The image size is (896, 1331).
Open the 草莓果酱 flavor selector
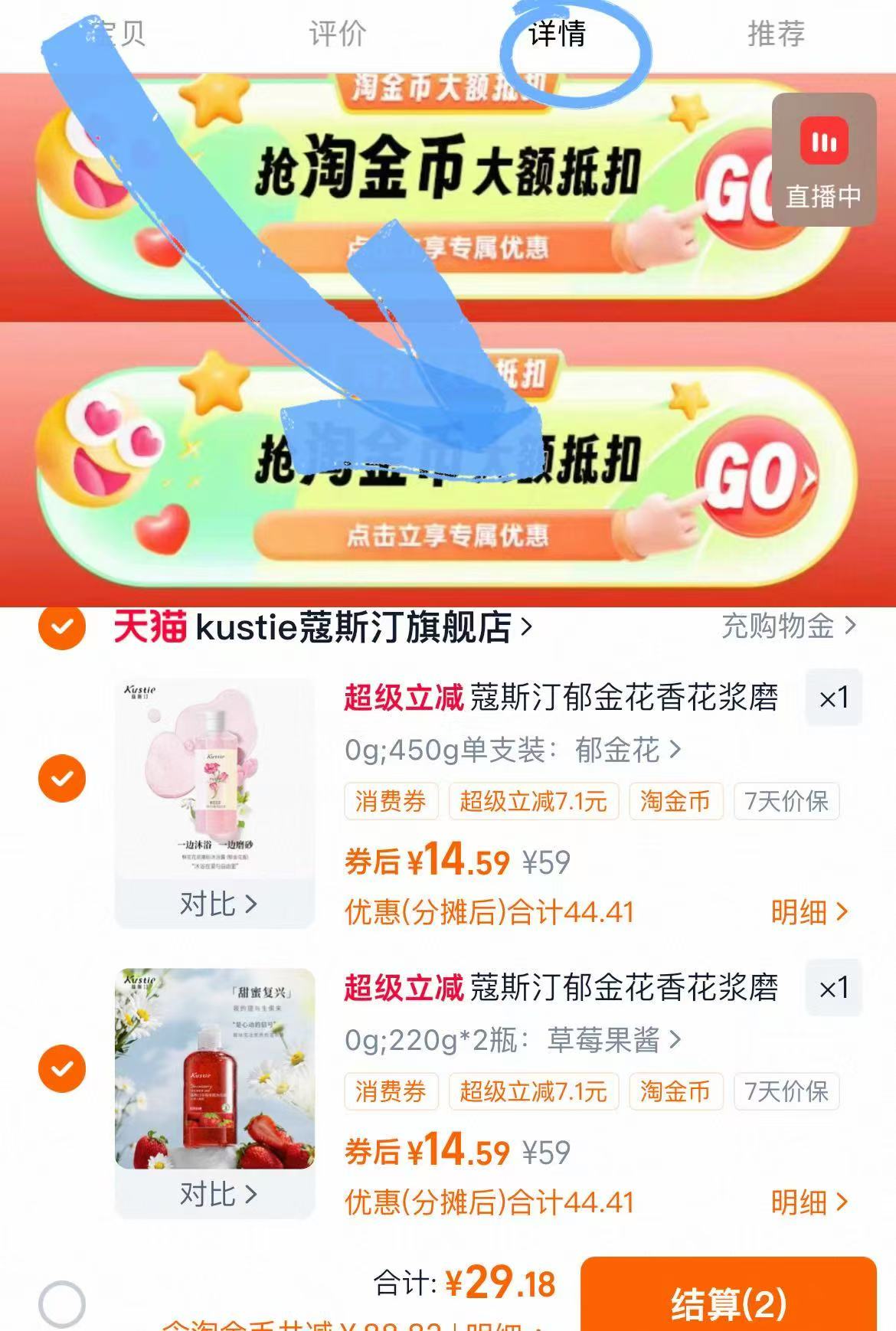[x=605, y=1042]
